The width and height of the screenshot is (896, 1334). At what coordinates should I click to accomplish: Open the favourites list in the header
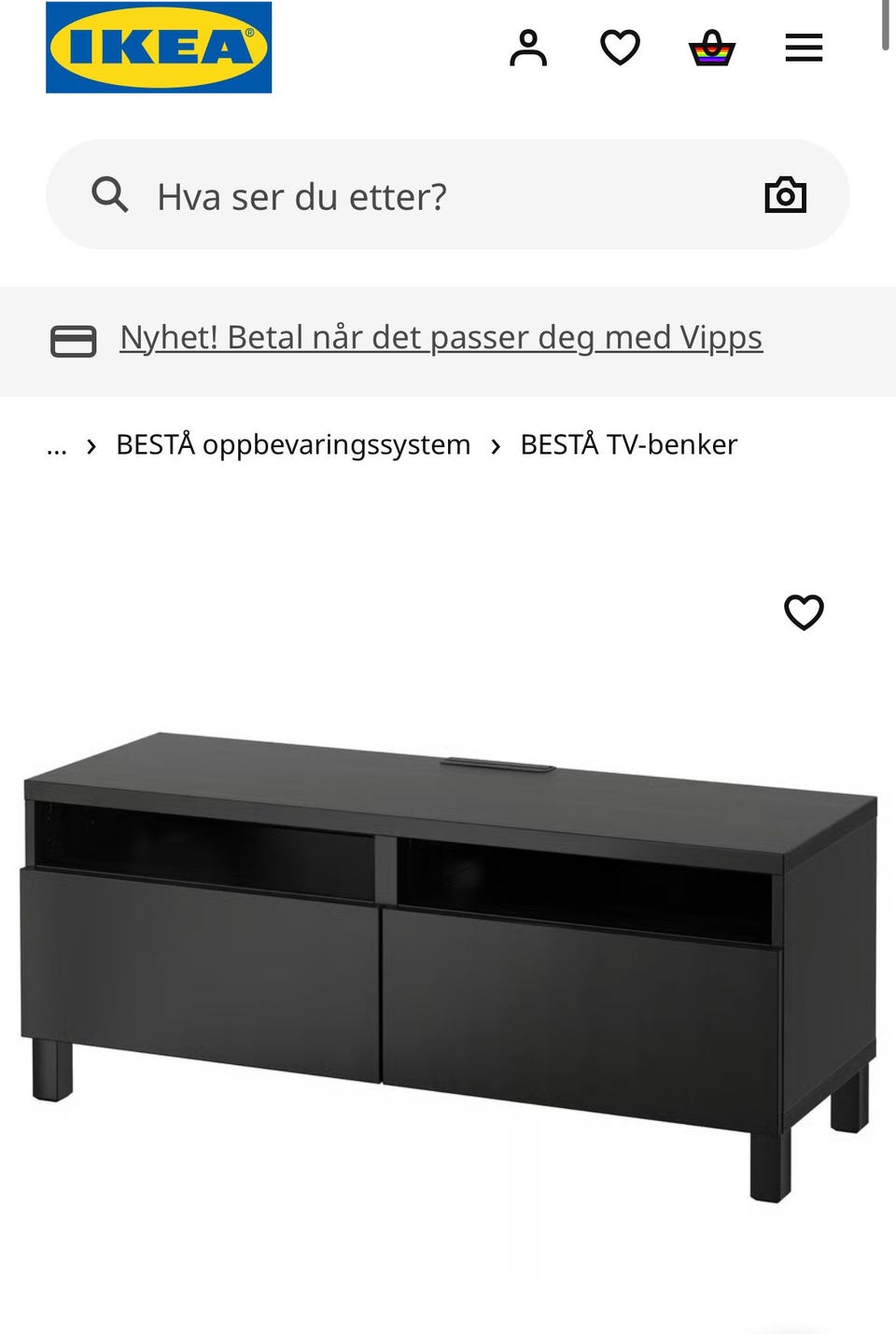pyautogui.click(x=620, y=48)
